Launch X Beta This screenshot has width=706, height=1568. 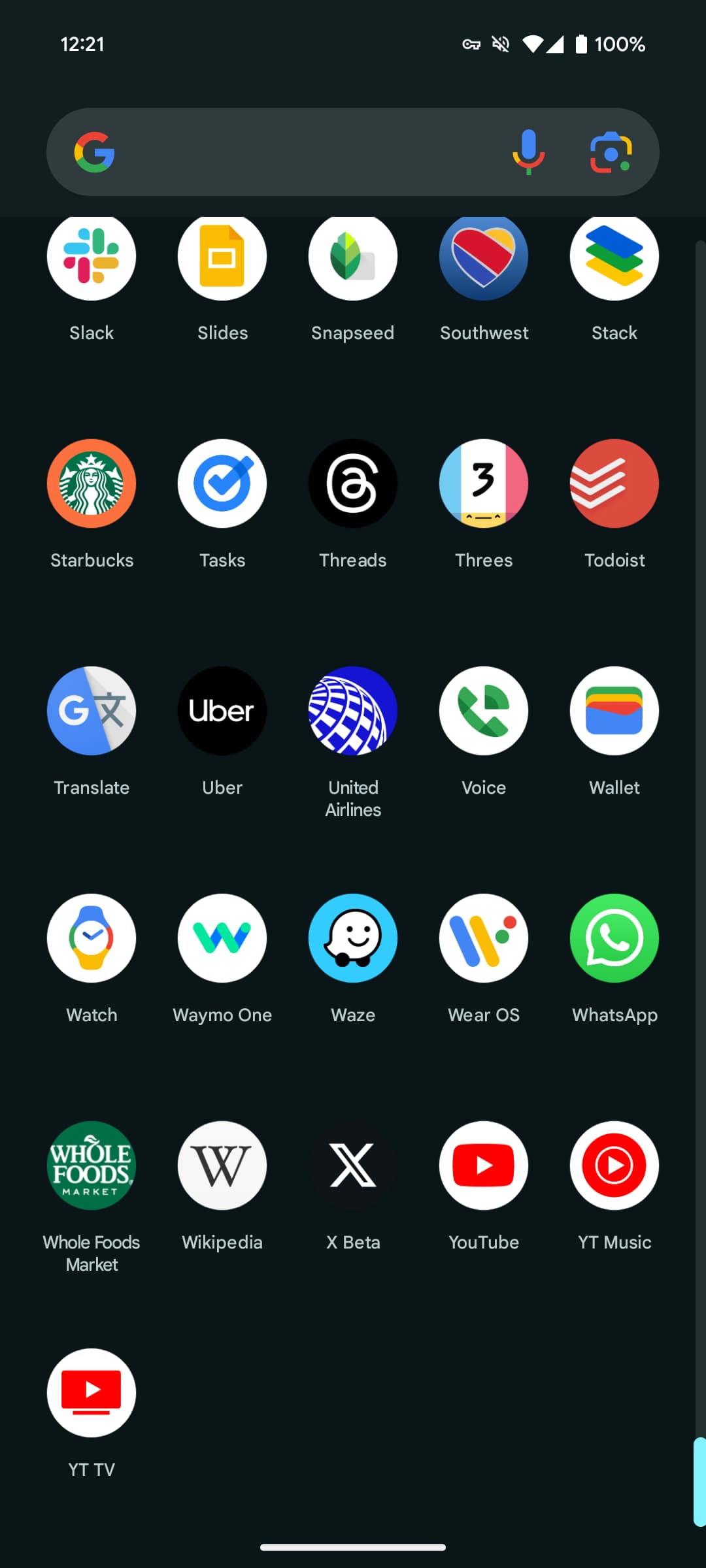click(353, 1166)
